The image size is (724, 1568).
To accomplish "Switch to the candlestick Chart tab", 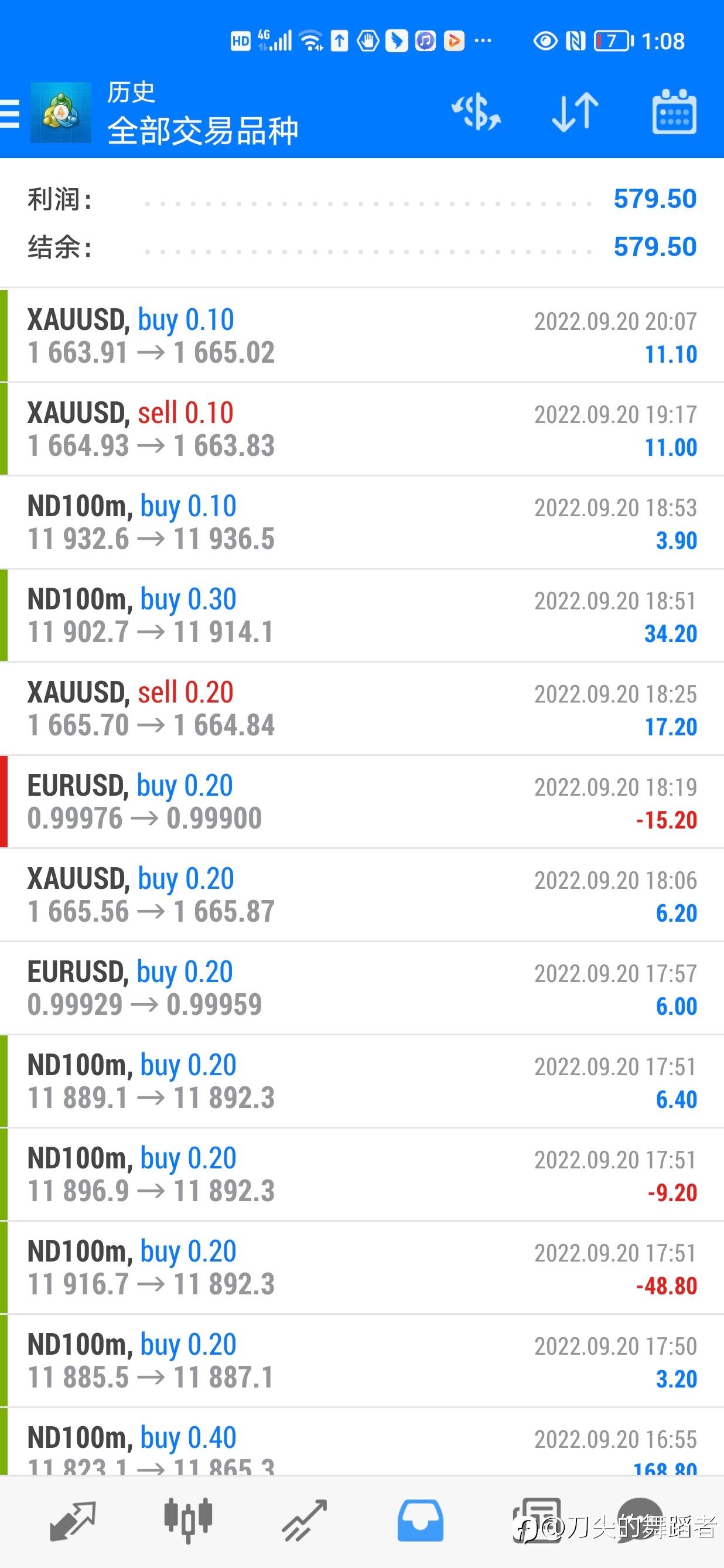I will 188,1521.
